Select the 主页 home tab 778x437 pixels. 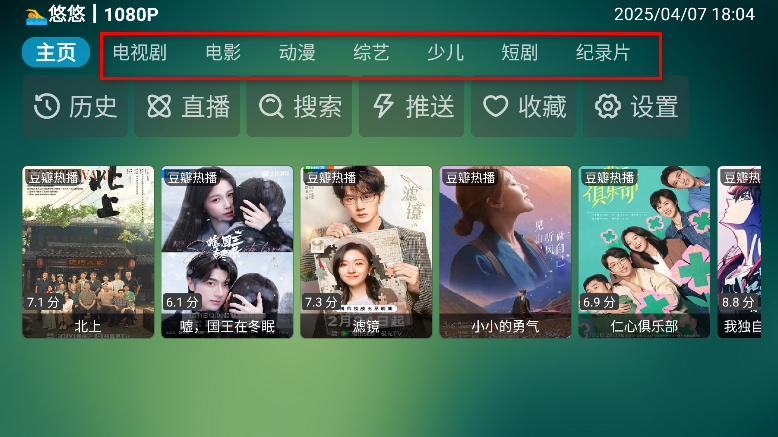pyautogui.click(x=56, y=54)
